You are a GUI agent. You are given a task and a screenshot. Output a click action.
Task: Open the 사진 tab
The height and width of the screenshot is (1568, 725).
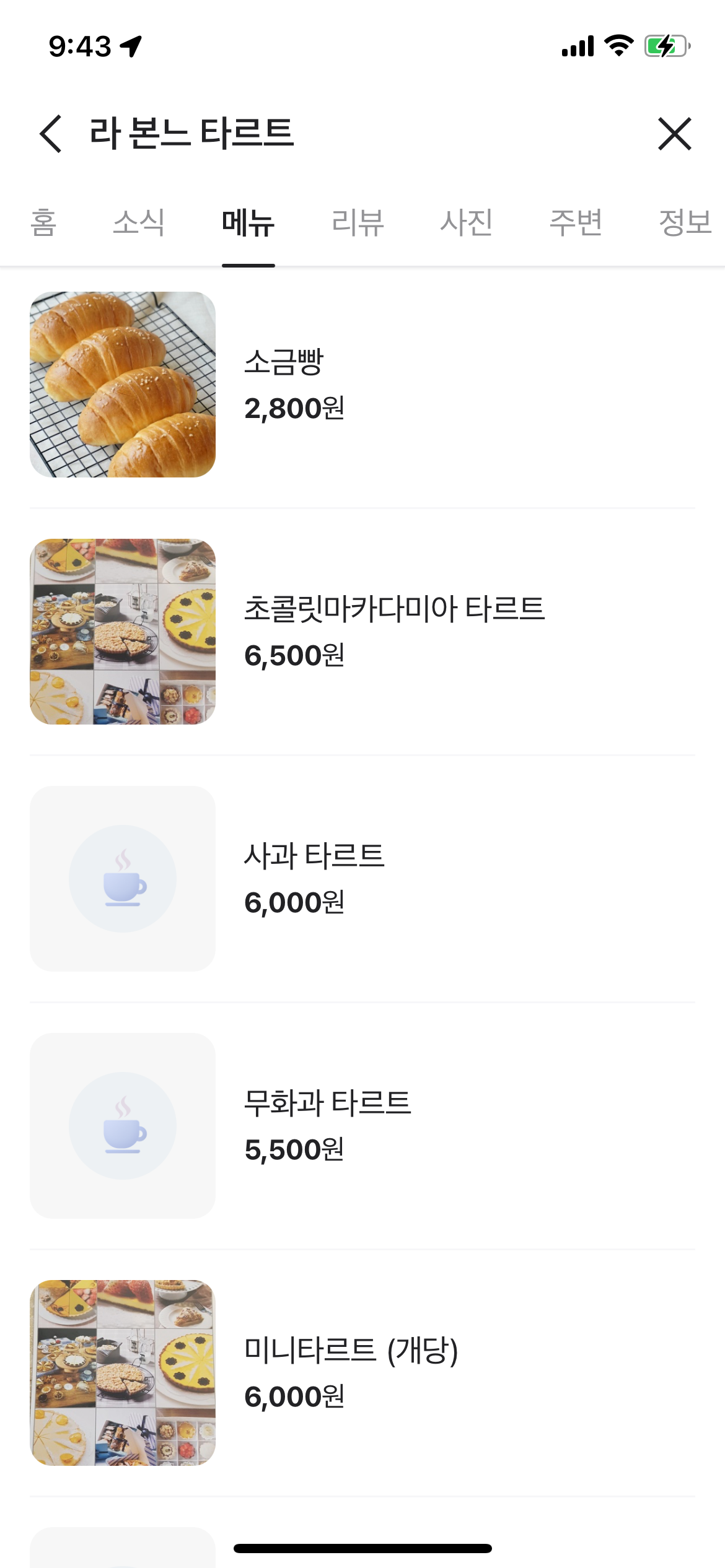point(467,222)
